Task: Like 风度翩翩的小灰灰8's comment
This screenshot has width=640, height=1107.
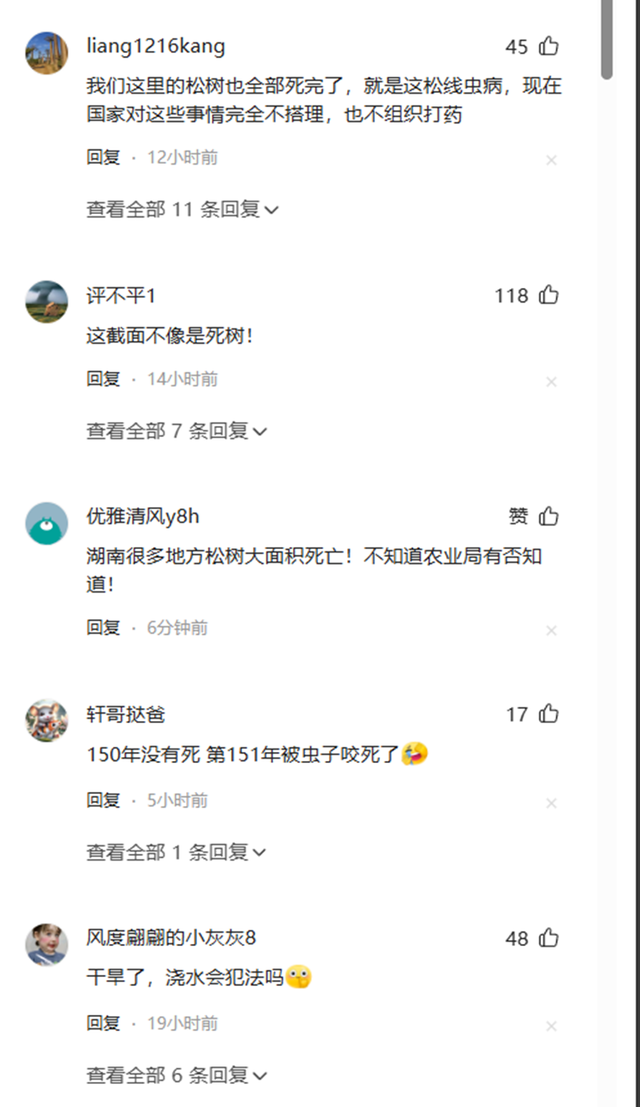Action: pos(549,938)
